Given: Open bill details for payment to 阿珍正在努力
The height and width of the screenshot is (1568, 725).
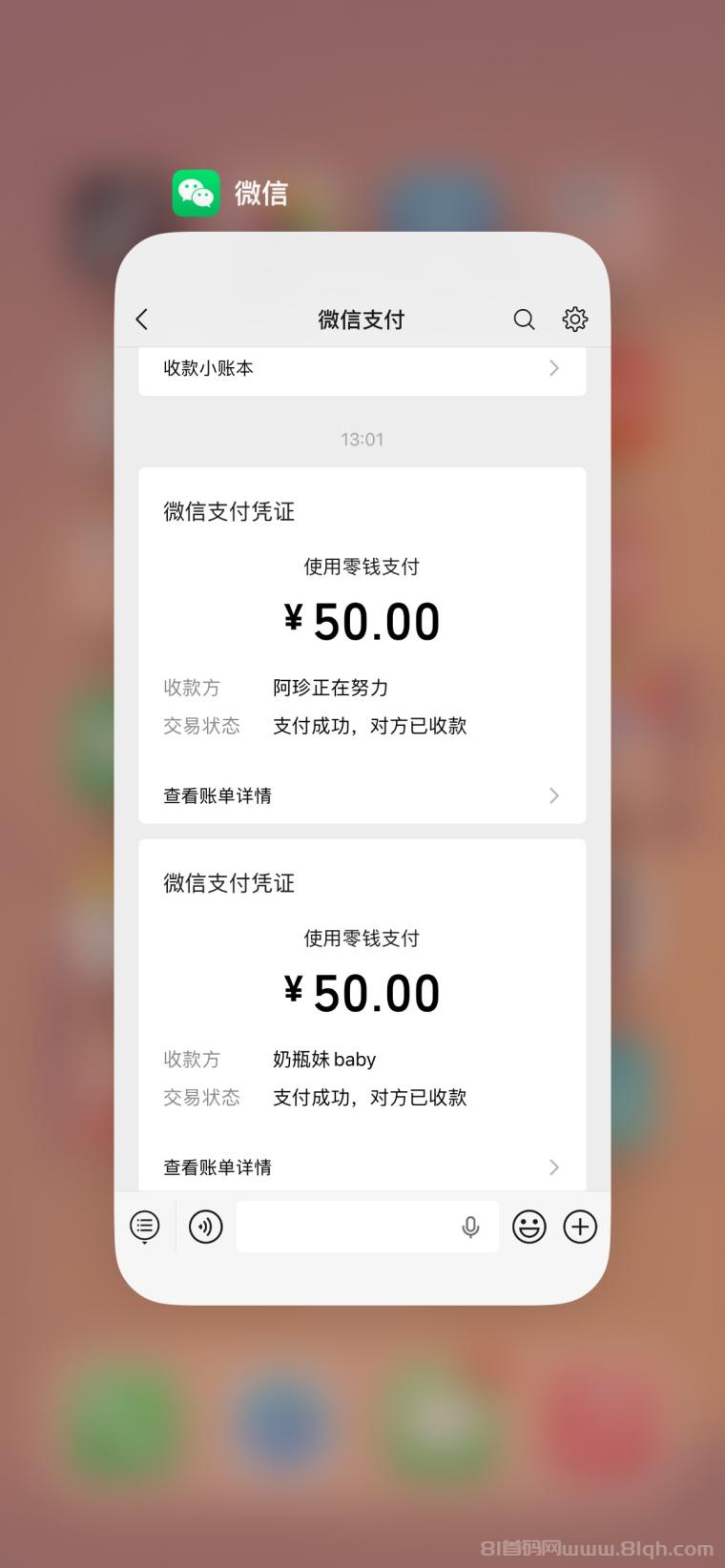Looking at the screenshot, I should [217, 795].
